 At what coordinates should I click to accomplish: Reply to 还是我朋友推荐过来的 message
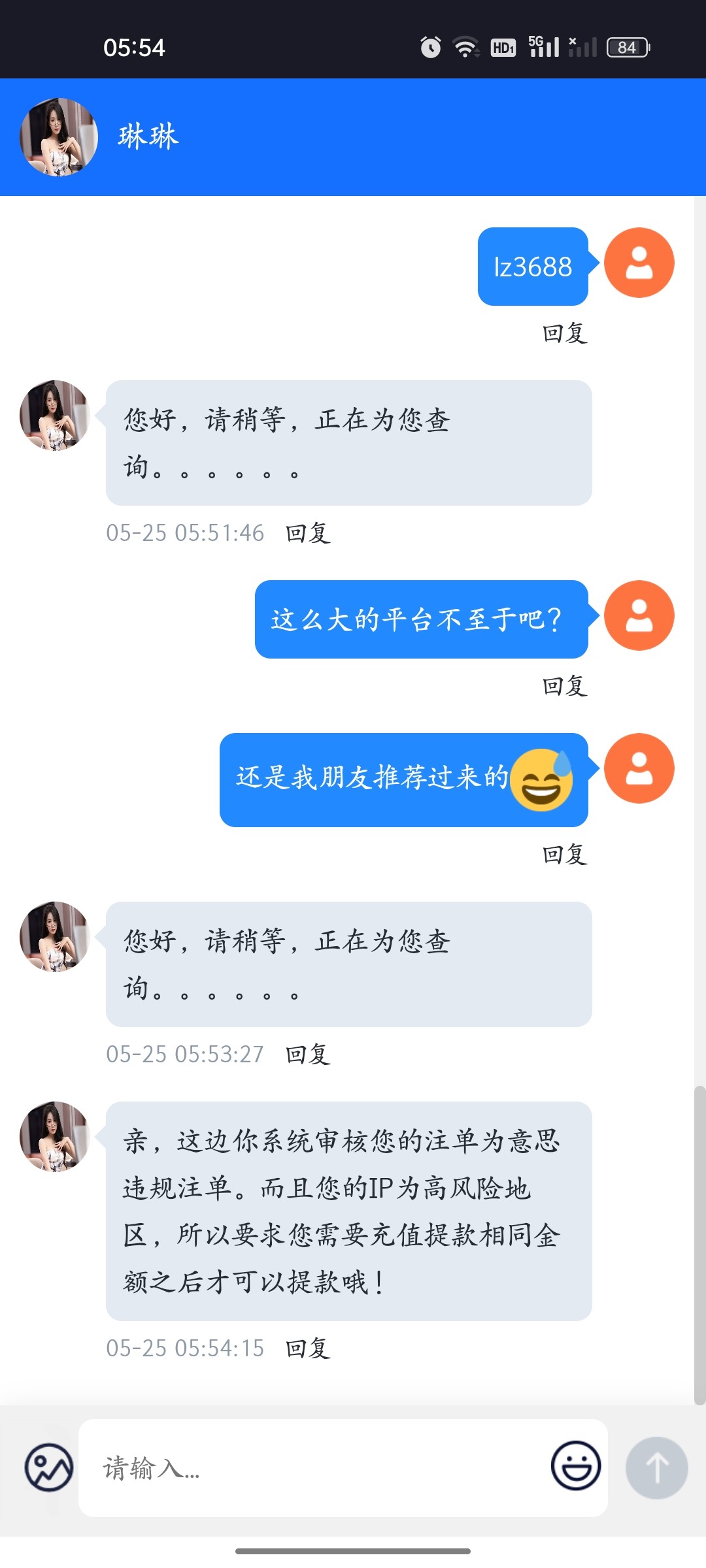pos(565,855)
